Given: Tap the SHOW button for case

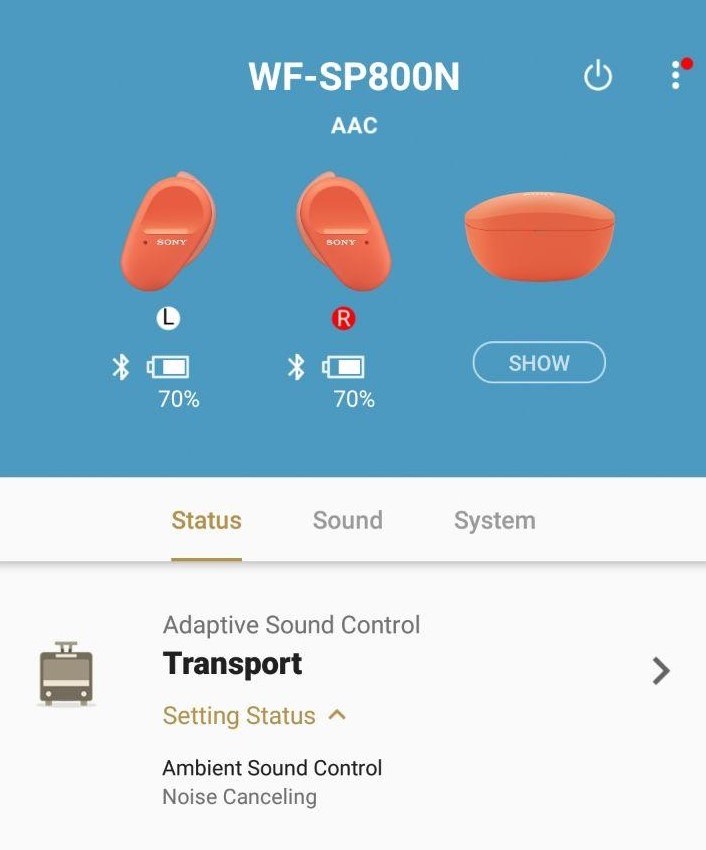Looking at the screenshot, I should click(539, 363).
